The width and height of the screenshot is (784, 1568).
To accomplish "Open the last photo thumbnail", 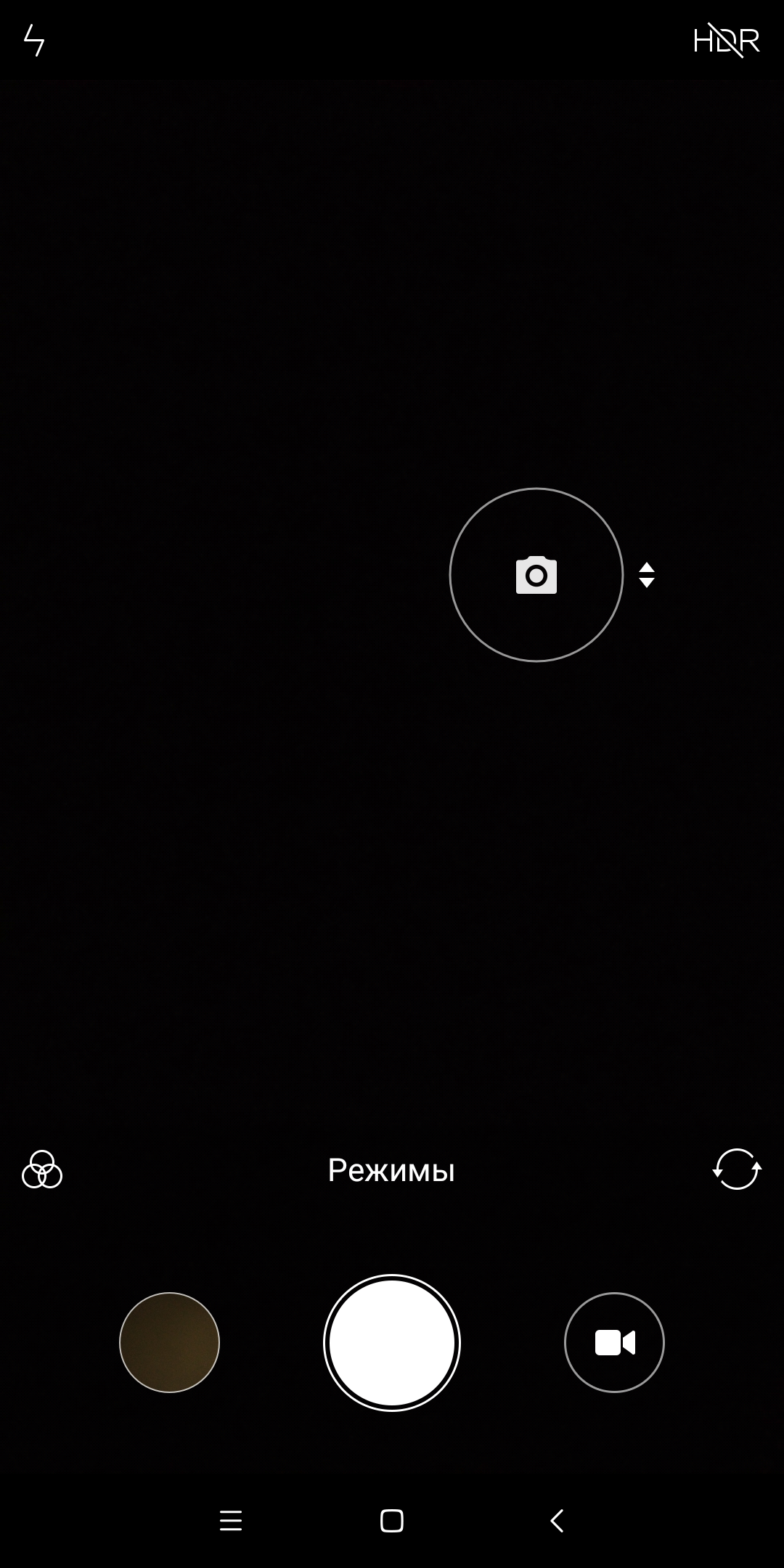I will tap(169, 1342).
